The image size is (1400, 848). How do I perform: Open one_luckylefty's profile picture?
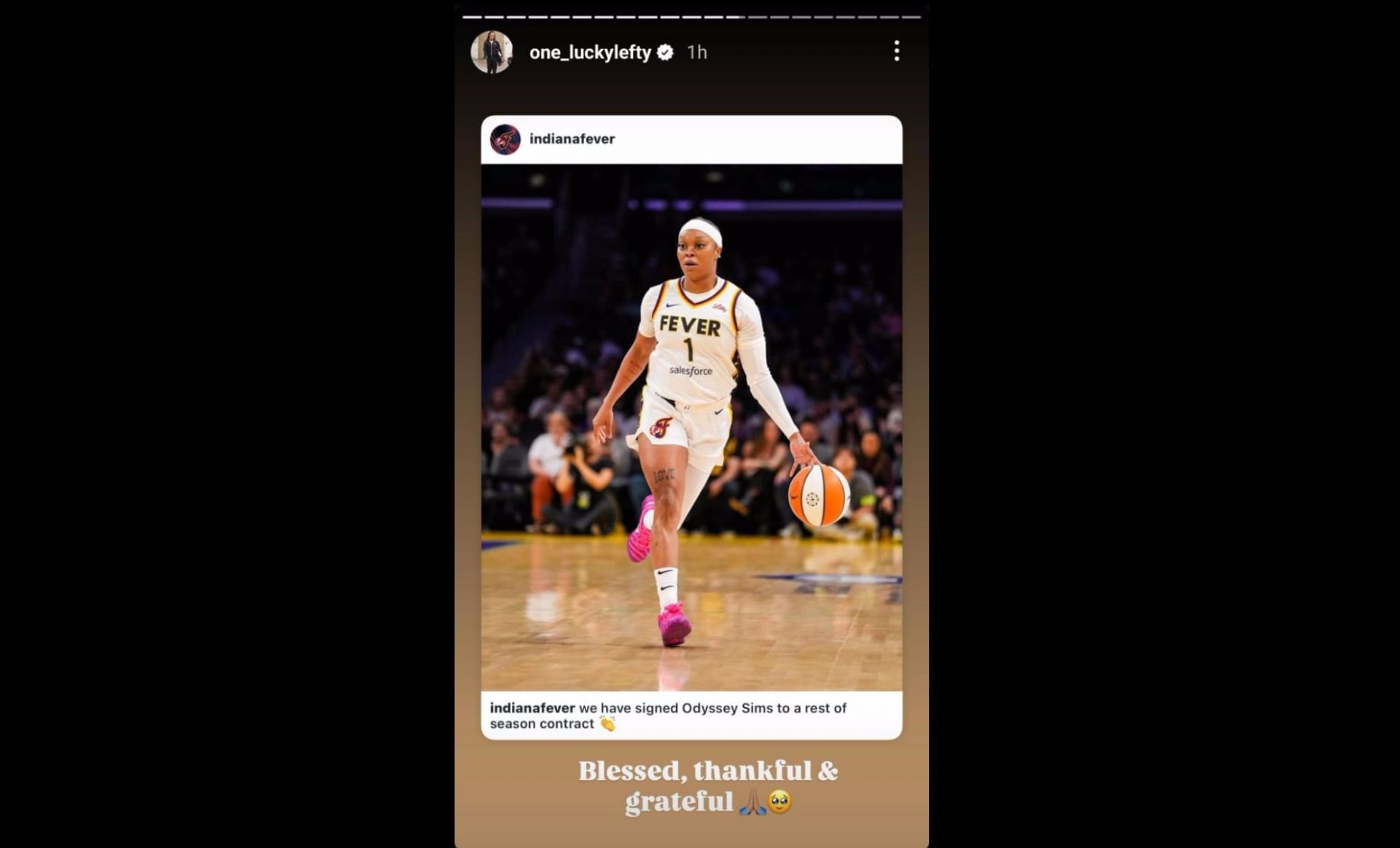click(491, 52)
